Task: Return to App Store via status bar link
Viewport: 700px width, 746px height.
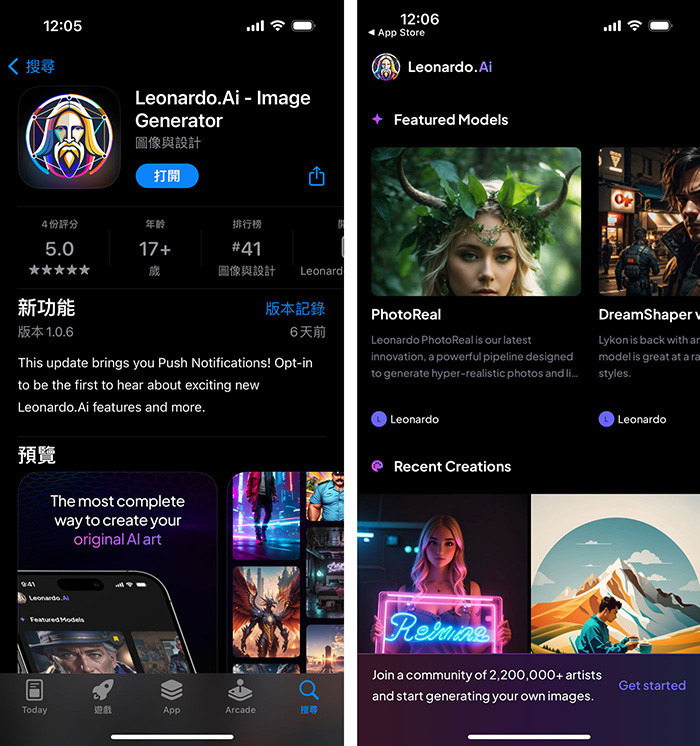Action: [x=397, y=33]
